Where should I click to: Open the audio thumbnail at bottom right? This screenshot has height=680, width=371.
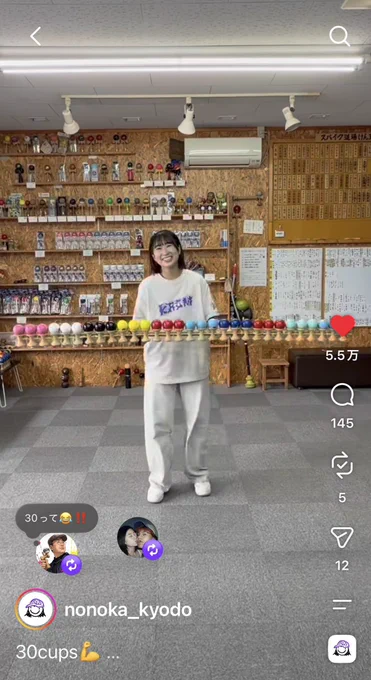(x=342, y=649)
